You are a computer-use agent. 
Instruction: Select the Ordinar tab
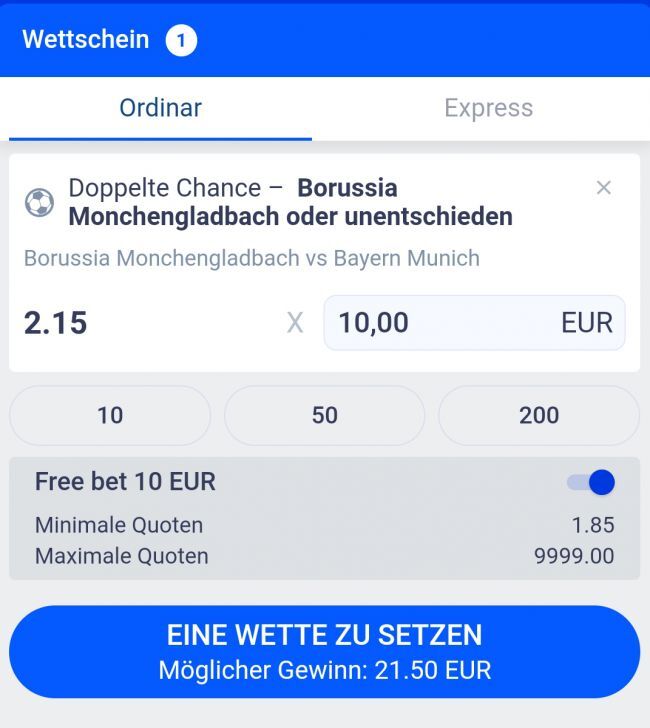pyautogui.click(x=160, y=108)
